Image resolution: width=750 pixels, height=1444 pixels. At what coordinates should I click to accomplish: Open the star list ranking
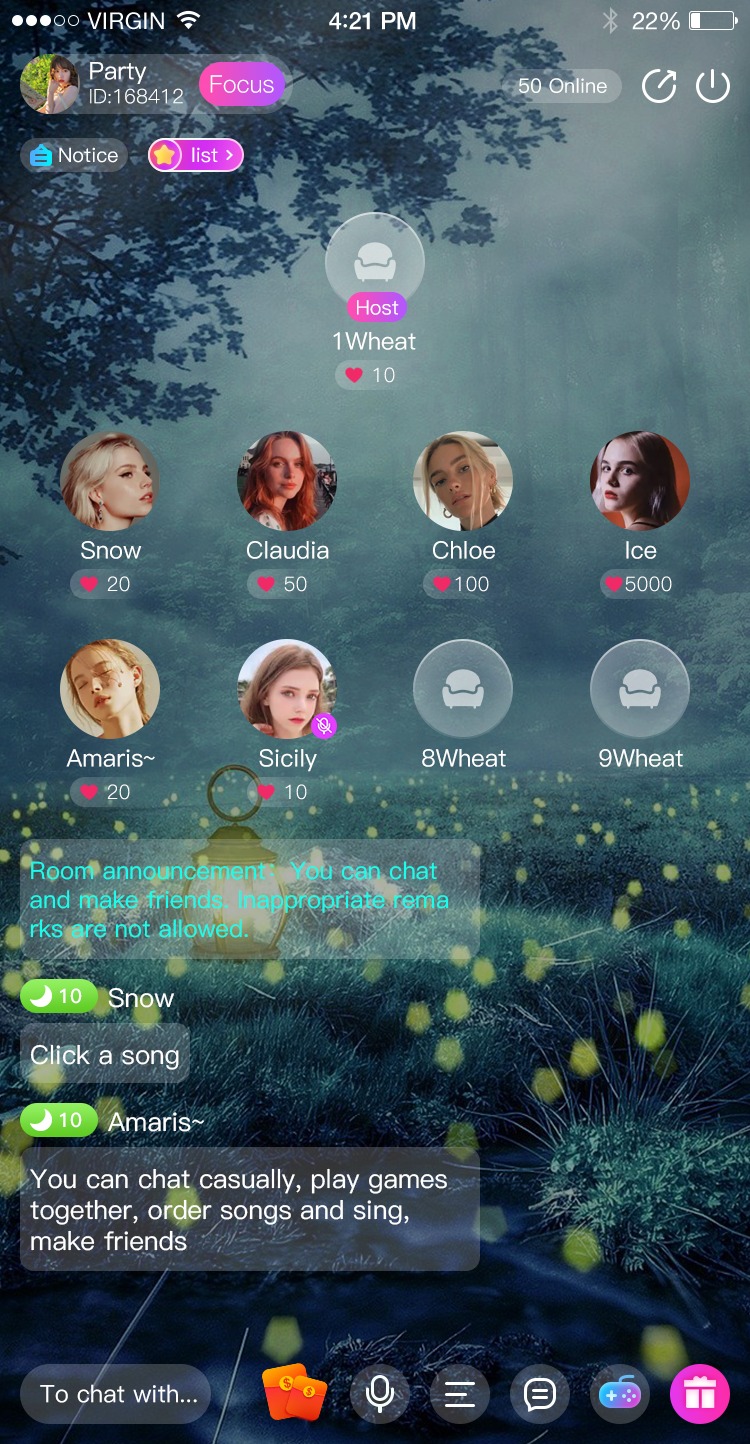pyautogui.click(x=196, y=155)
